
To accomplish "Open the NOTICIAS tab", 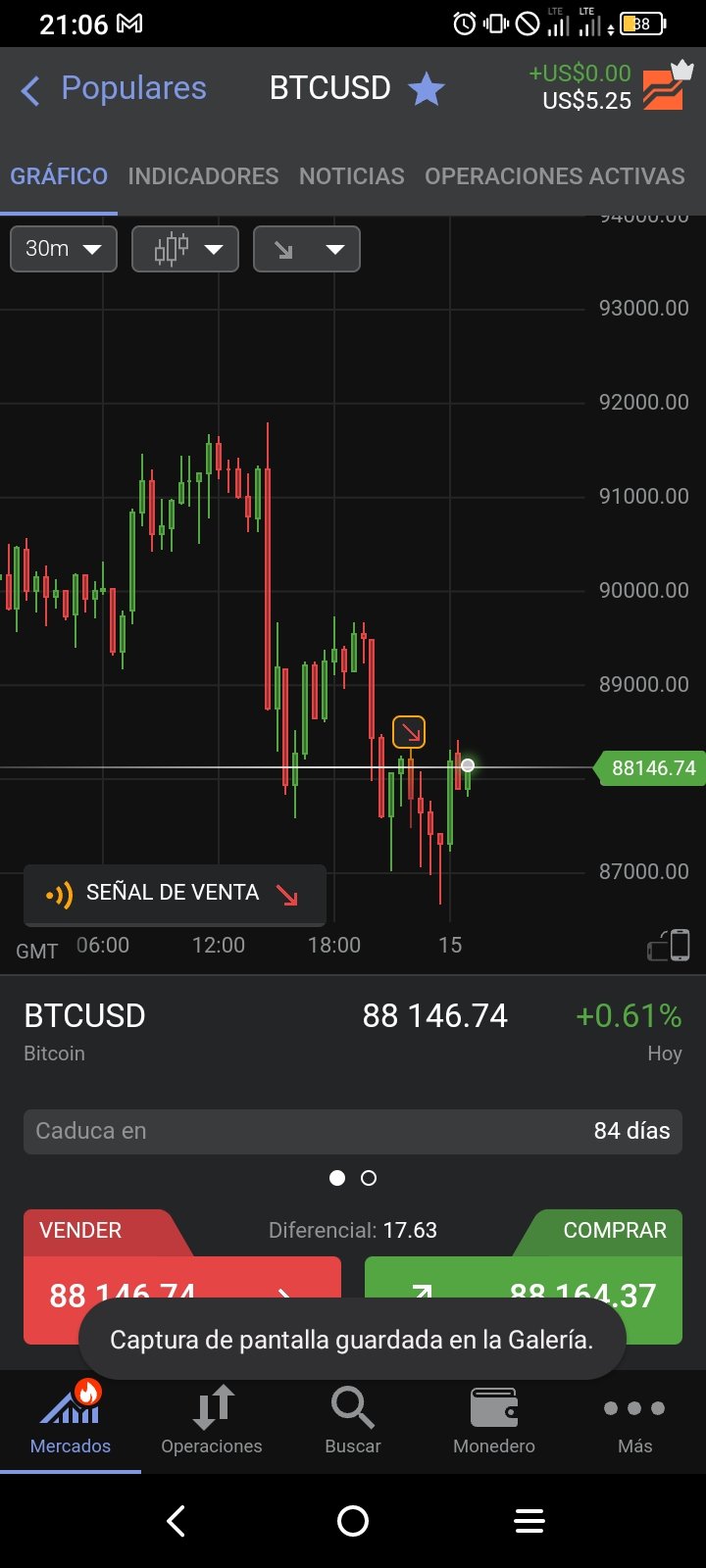I will click(x=352, y=176).
